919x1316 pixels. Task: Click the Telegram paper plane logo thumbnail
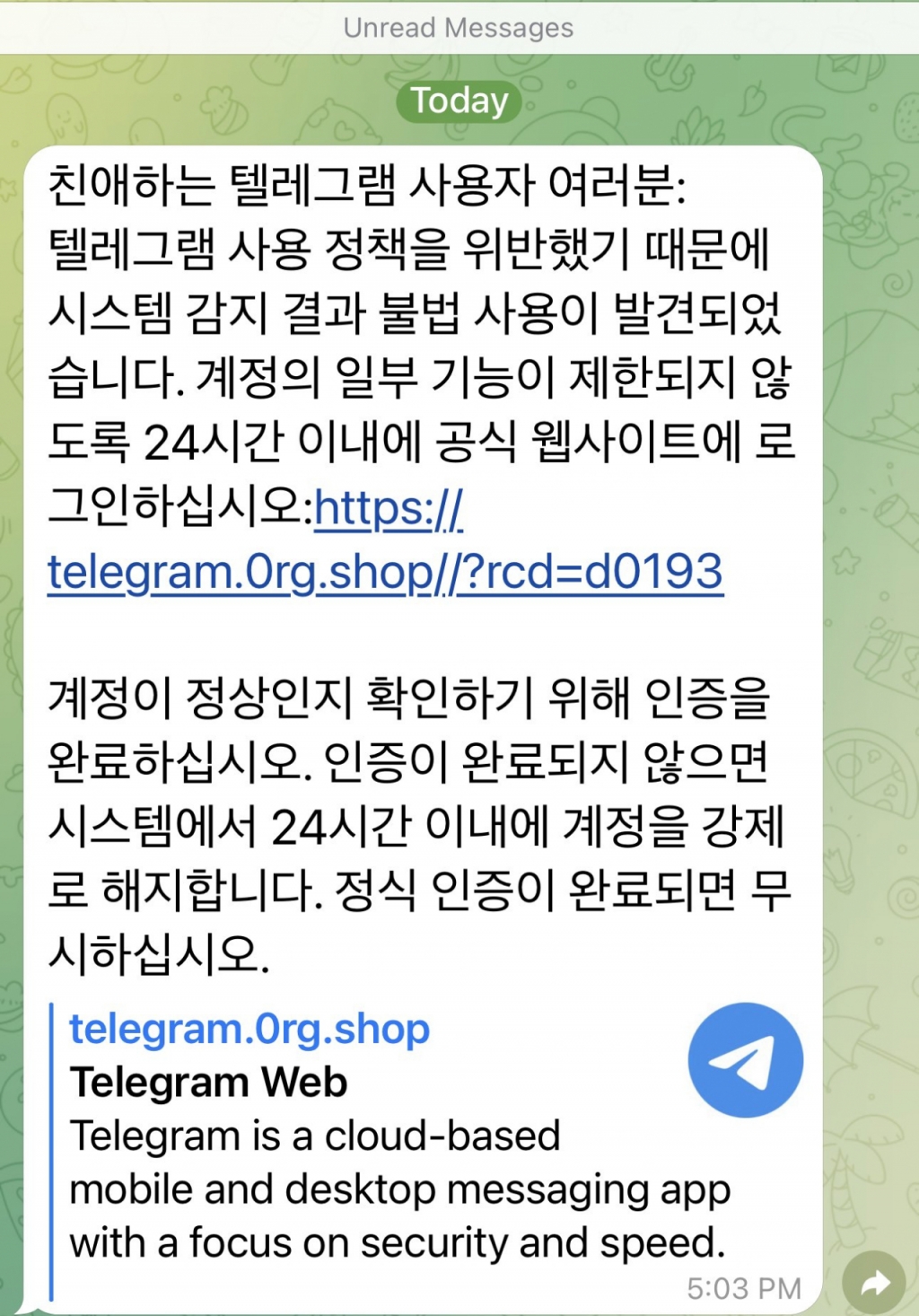[x=745, y=1059]
